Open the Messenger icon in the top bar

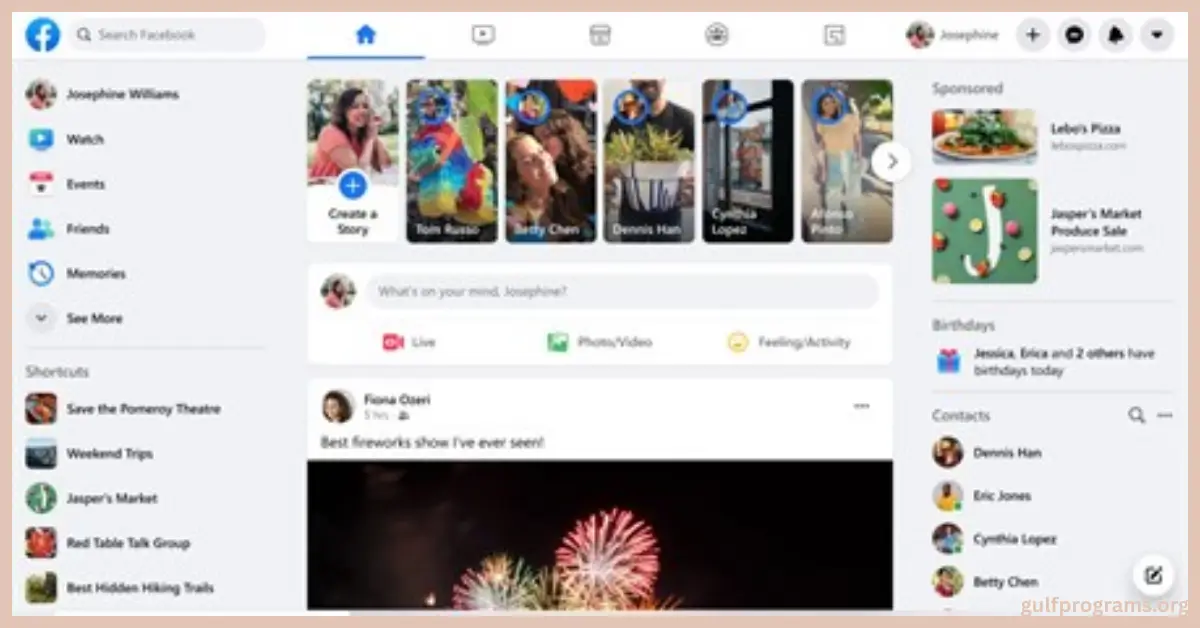pyautogui.click(x=1075, y=35)
